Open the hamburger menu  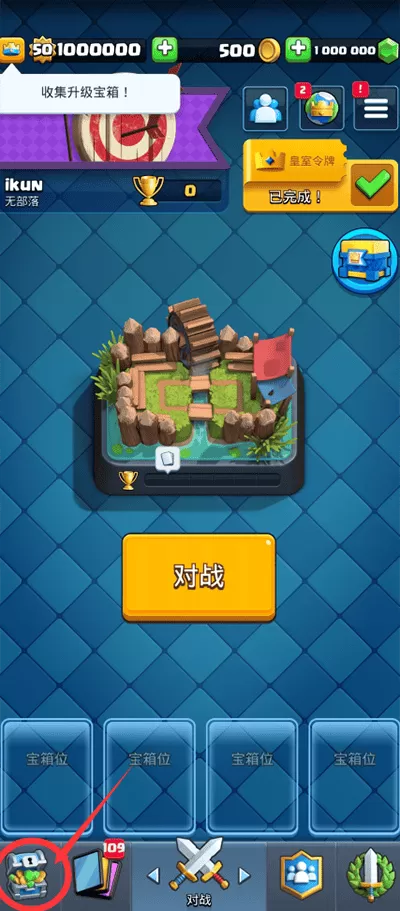376,109
